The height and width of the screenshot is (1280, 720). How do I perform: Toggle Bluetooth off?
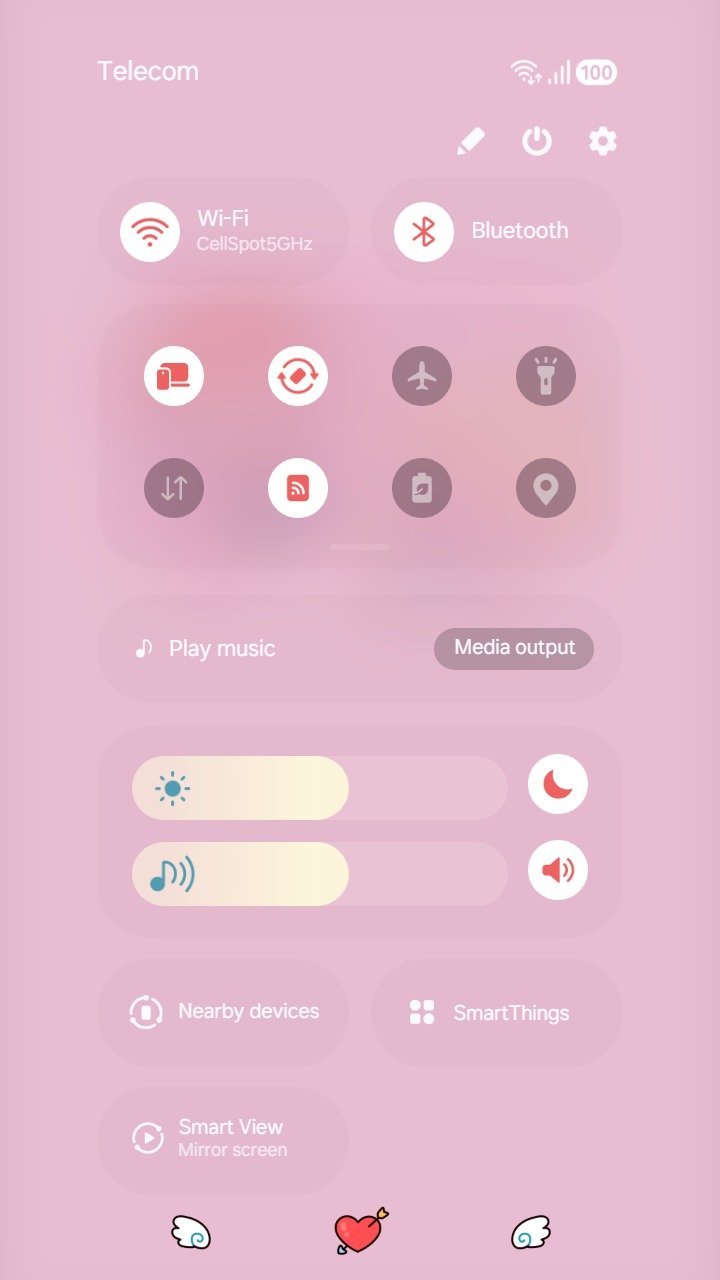point(424,231)
